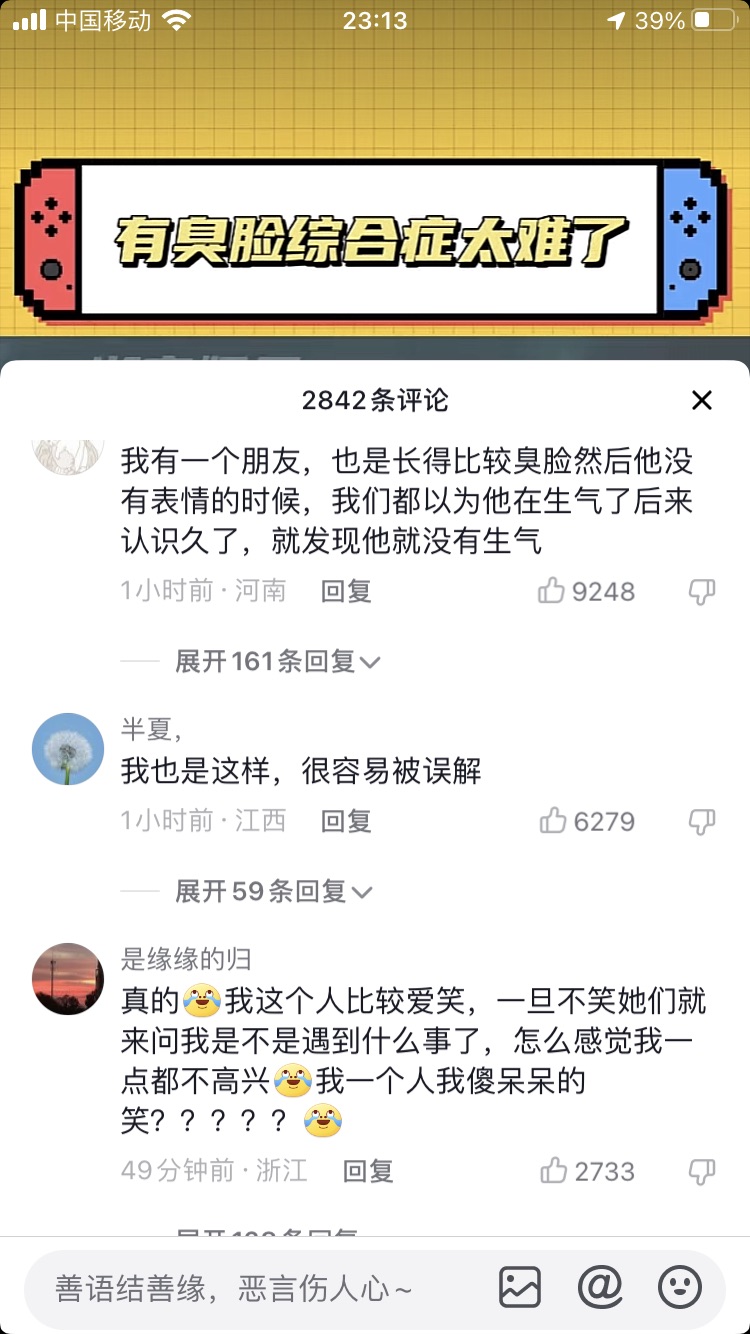Viewport: 750px width, 1334px height.
Task: Reply to 是缘缘的归's comment
Action: click(368, 1171)
